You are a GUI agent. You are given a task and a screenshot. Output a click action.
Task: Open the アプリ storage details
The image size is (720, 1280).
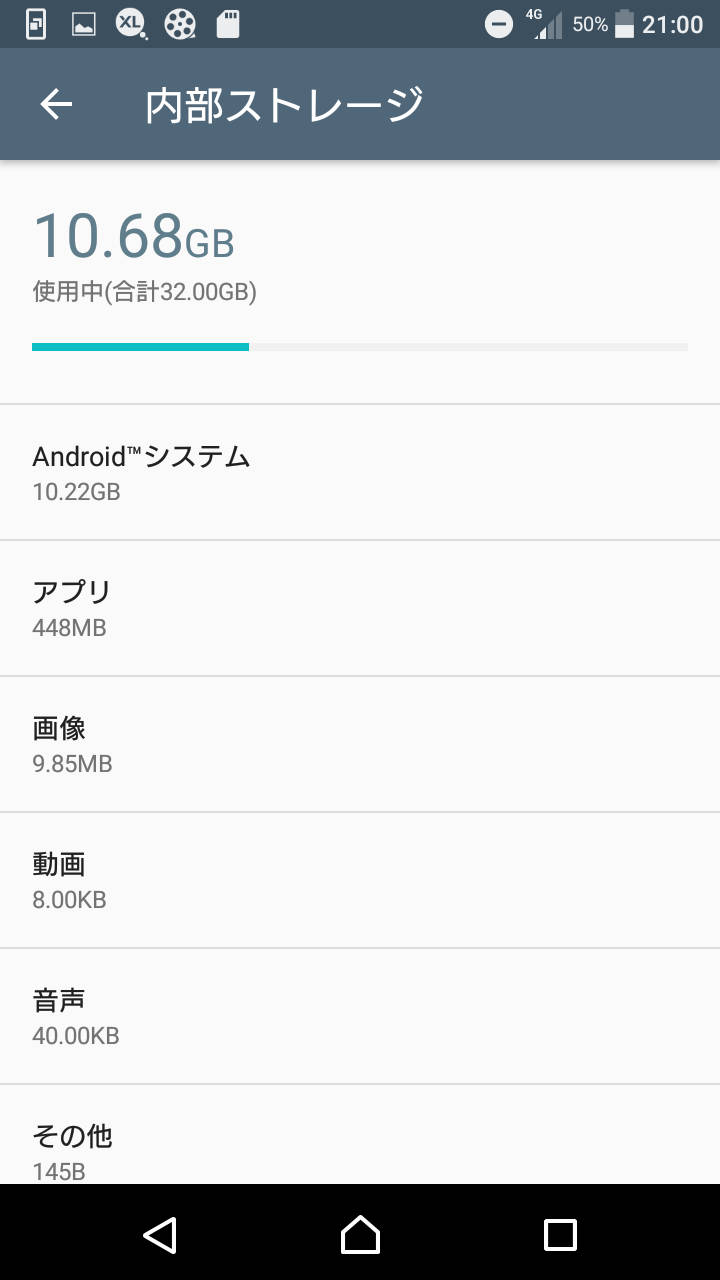[360, 608]
